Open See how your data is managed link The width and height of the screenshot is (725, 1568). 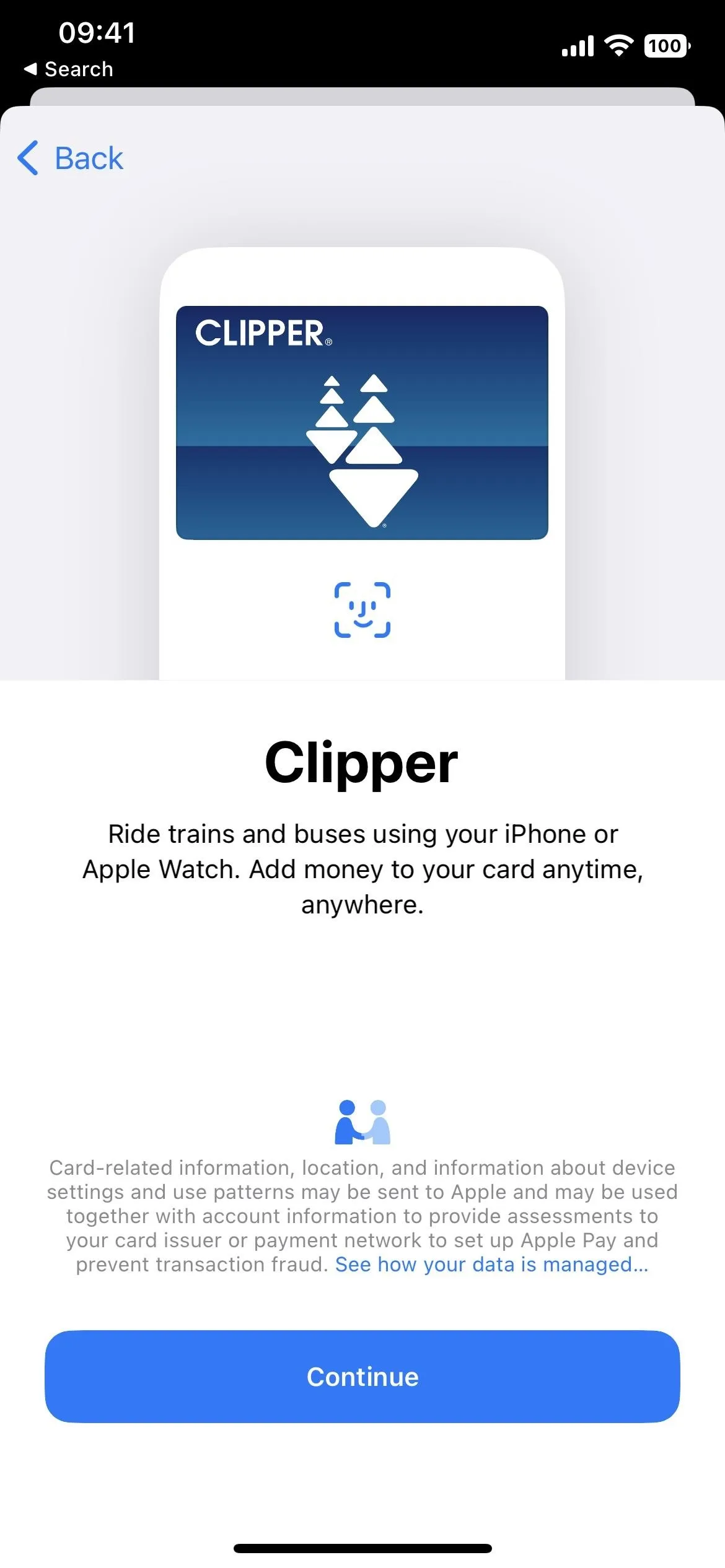tap(492, 1264)
